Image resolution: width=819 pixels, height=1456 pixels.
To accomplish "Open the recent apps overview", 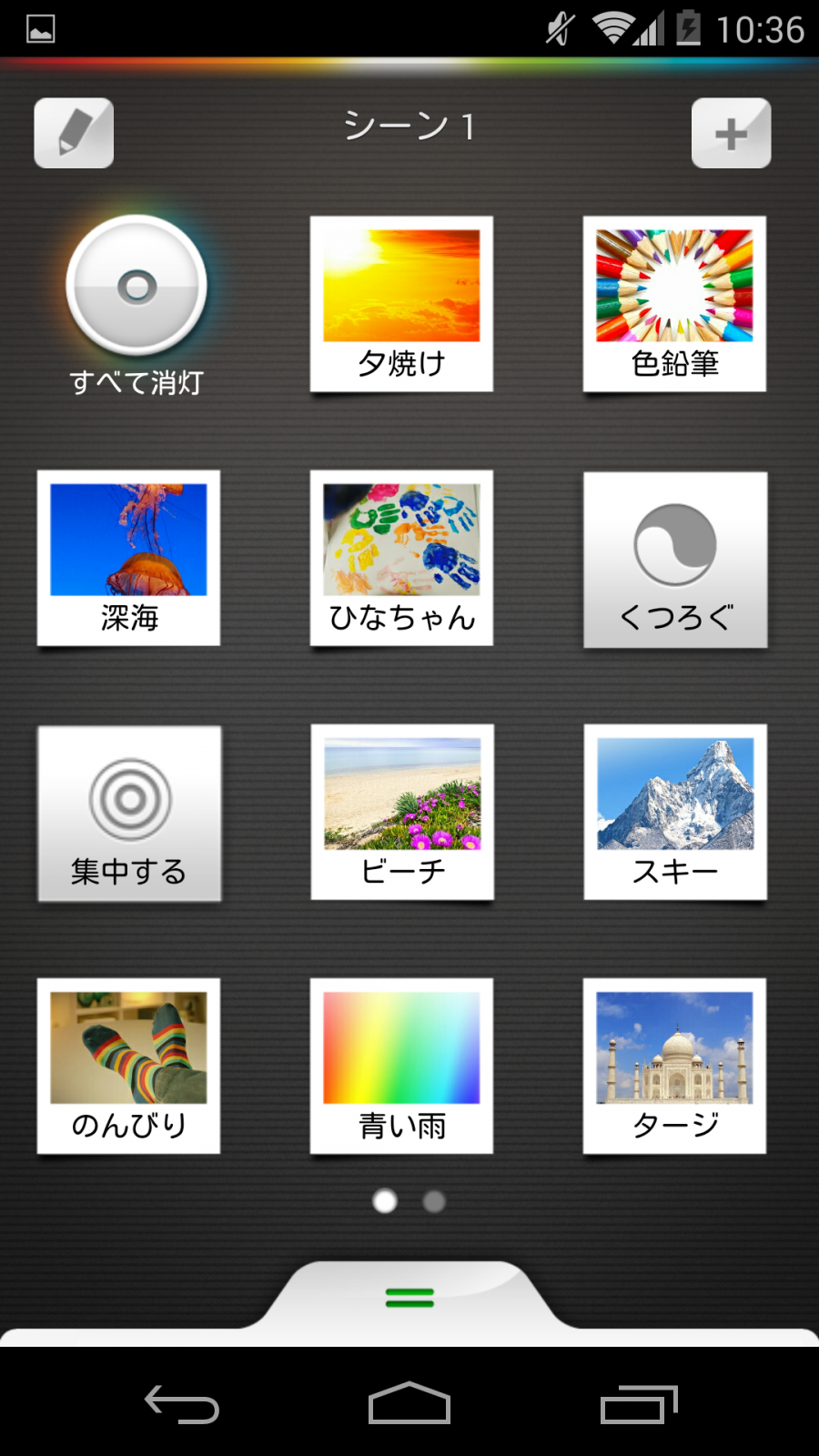I will point(639,1404).
